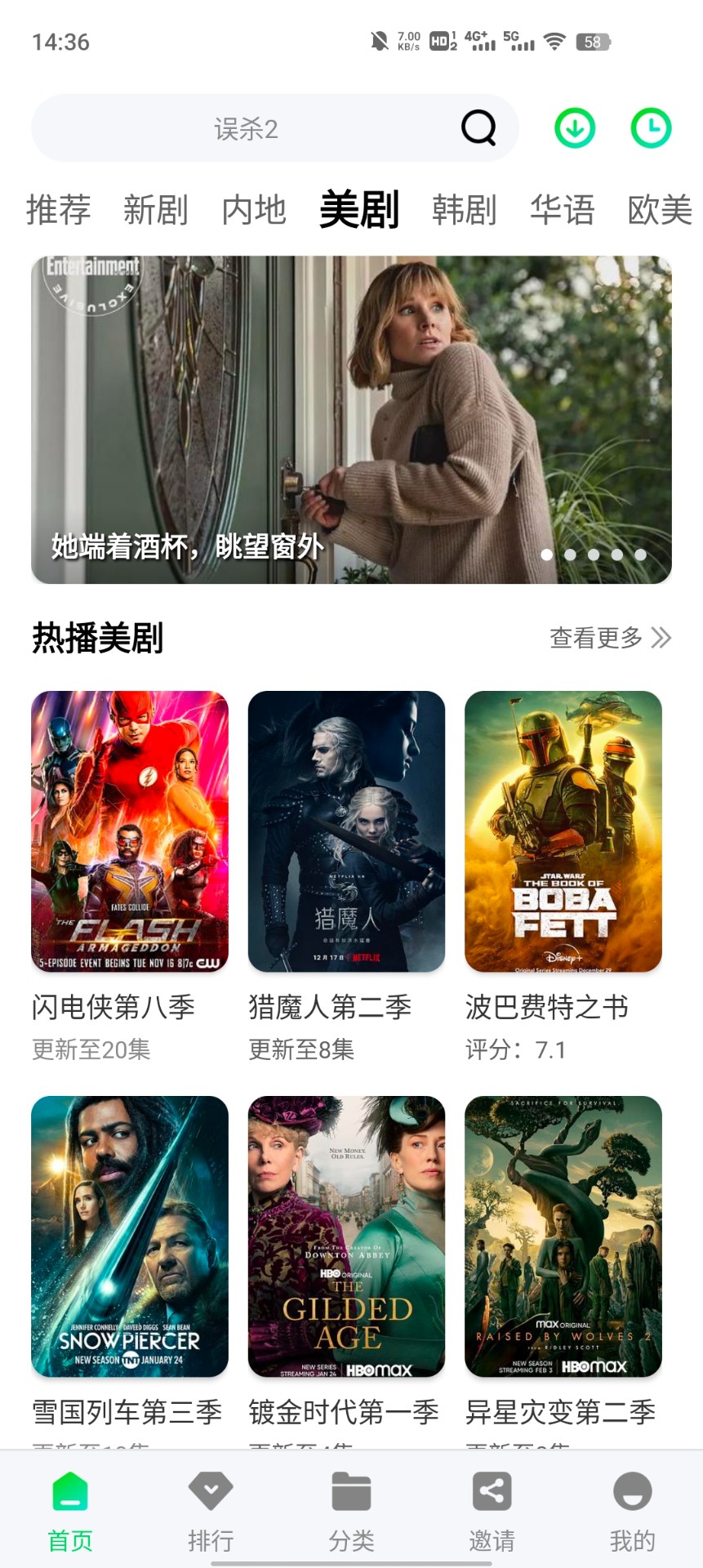The image size is (703, 1568).
Task: Select the 新剧 tab
Action: click(x=157, y=210)
